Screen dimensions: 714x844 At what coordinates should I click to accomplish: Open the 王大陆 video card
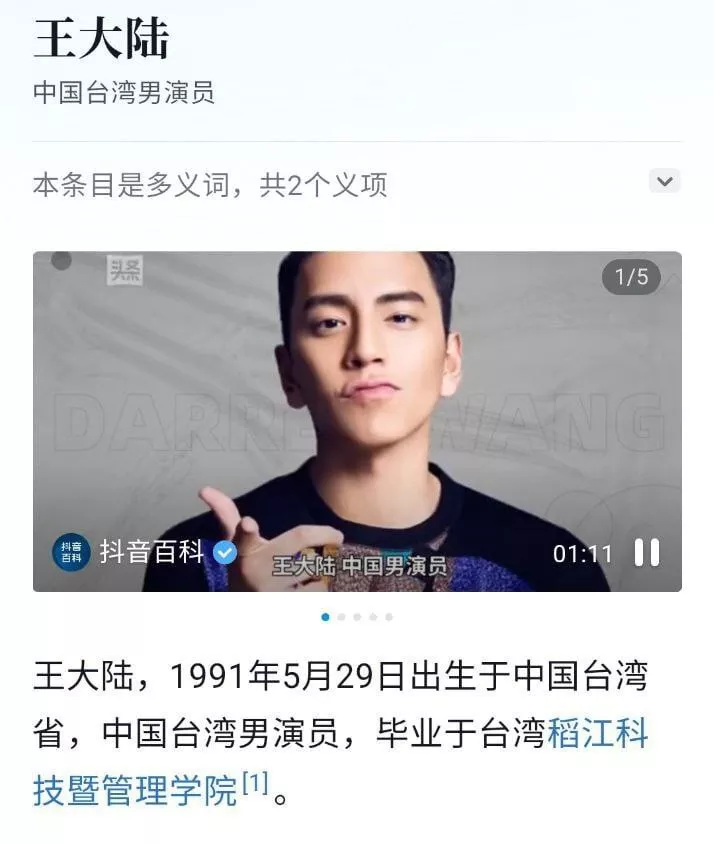pos(357,400)
